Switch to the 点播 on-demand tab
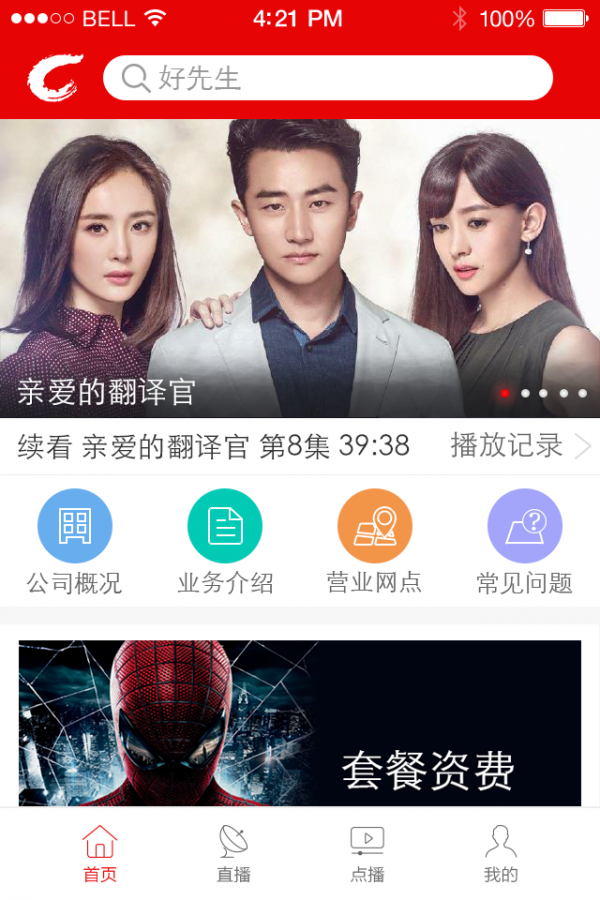This screenshot has height=900, width=600. click(x=367, y=854)
